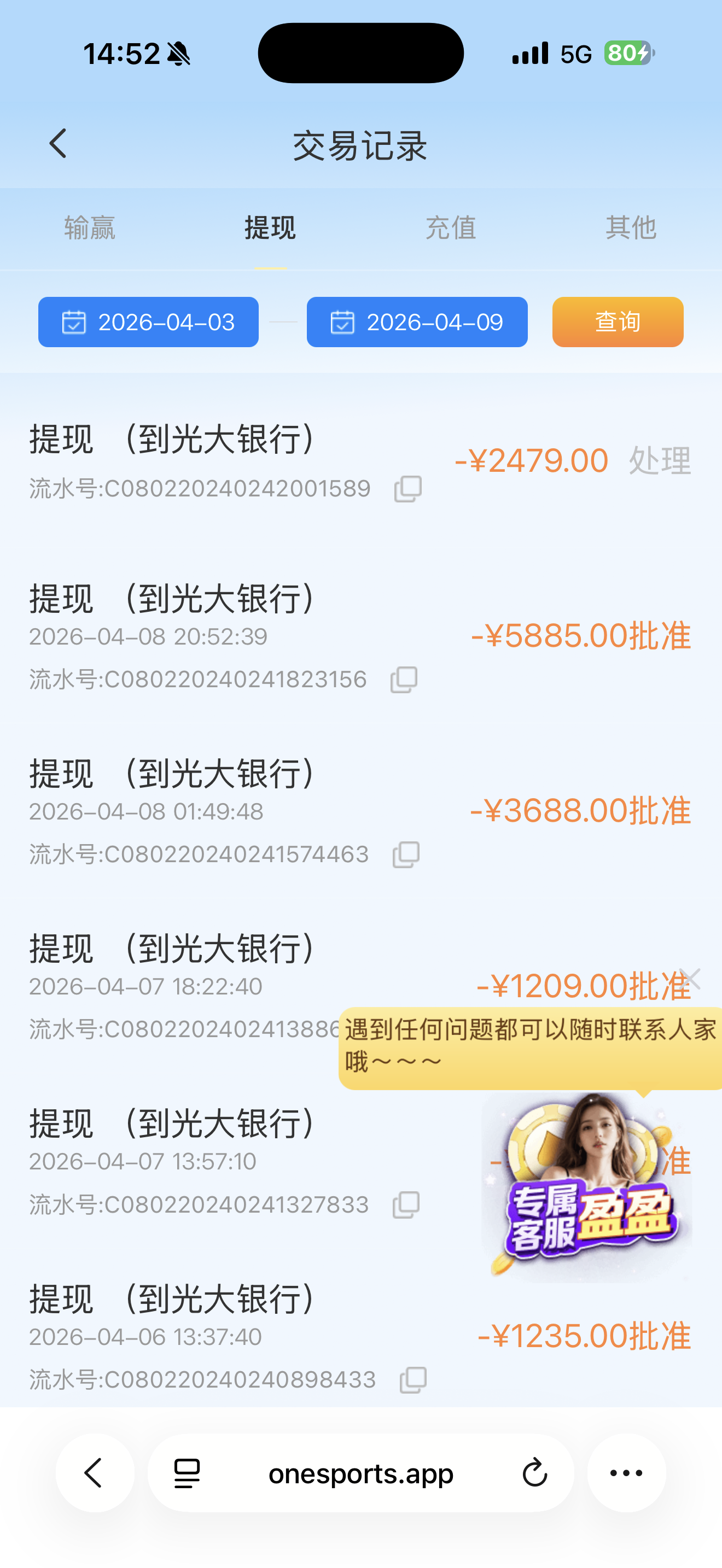Open the page options icon beside the address
This screenshot has height=1568, width=722.
tap(187, 1473)
